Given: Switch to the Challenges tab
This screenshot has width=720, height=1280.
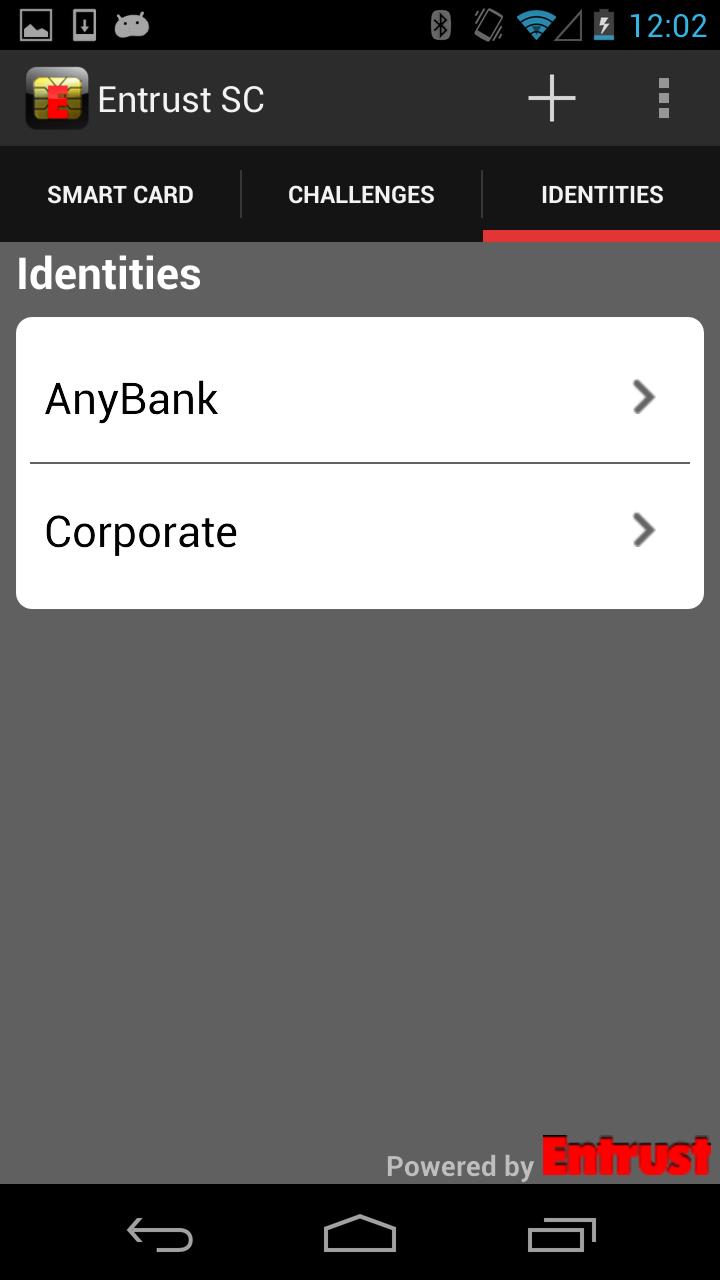Looking at the screenshot, I should click(361, 194).
